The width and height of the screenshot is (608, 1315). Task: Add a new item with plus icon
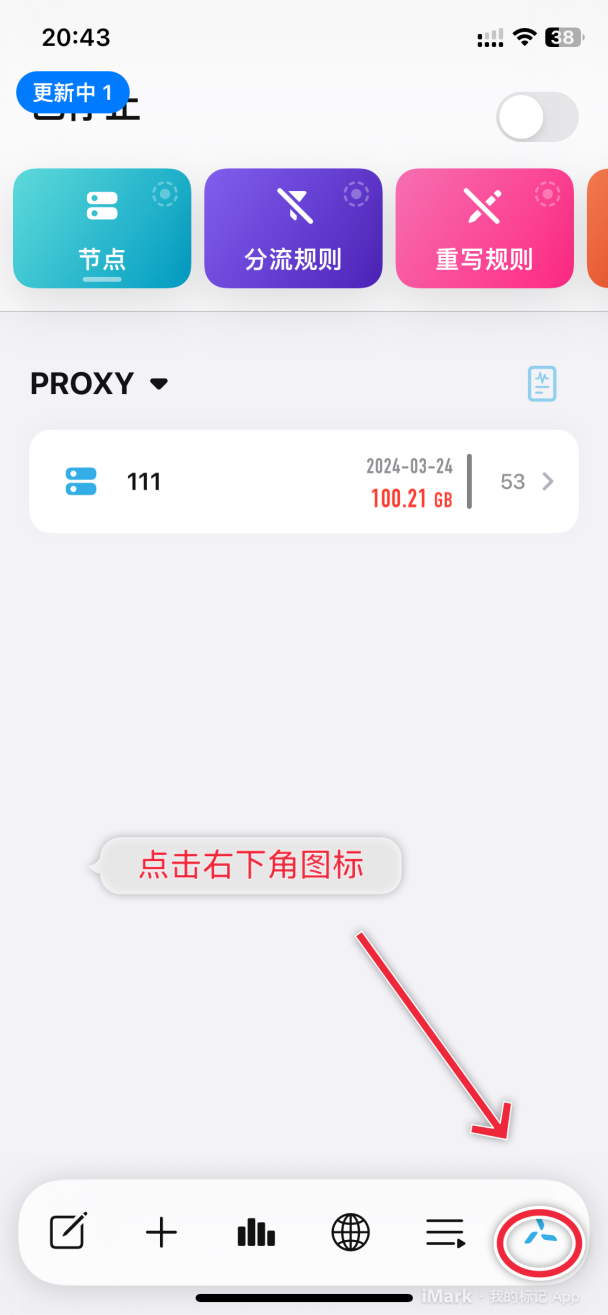tap(161, 1232)
